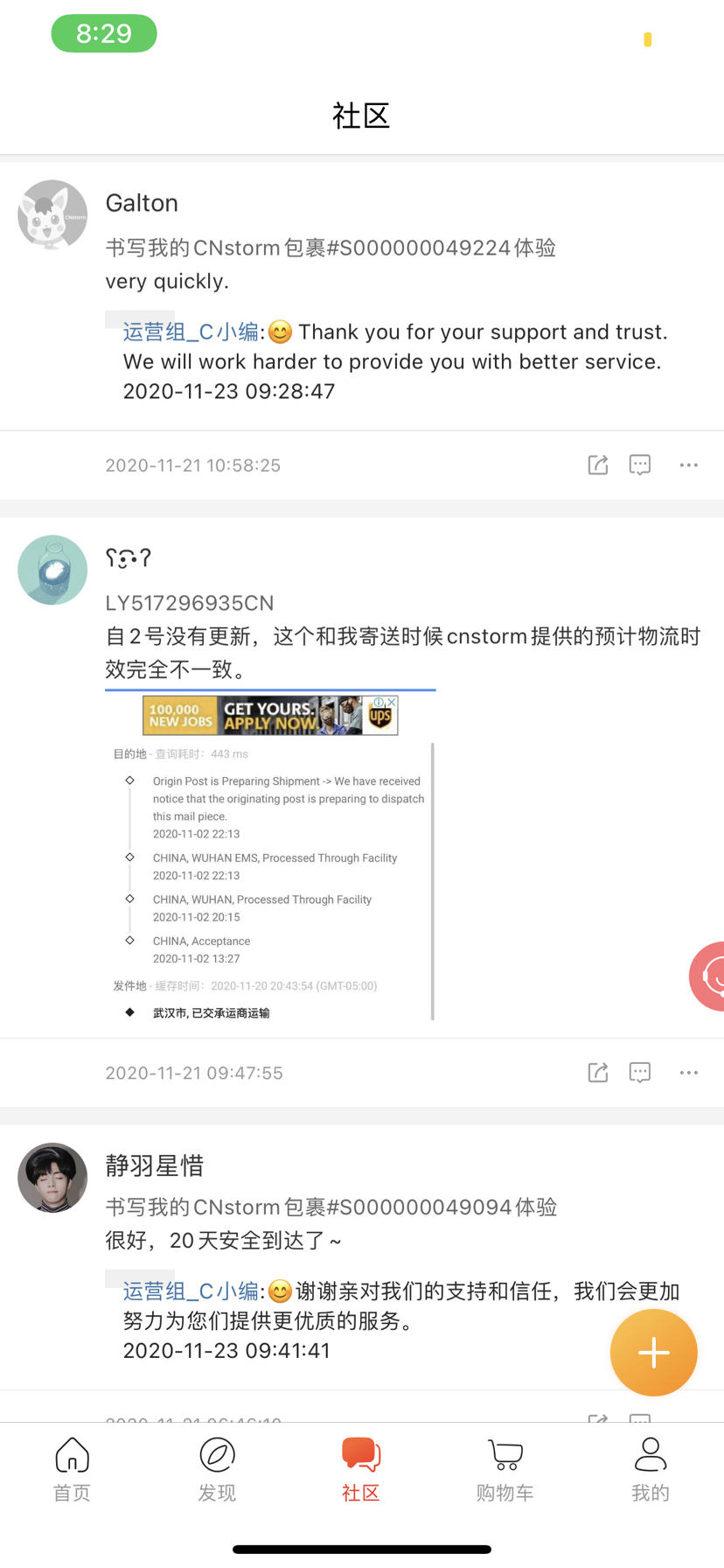Switch to the 首页 tab

point(72,1469)
